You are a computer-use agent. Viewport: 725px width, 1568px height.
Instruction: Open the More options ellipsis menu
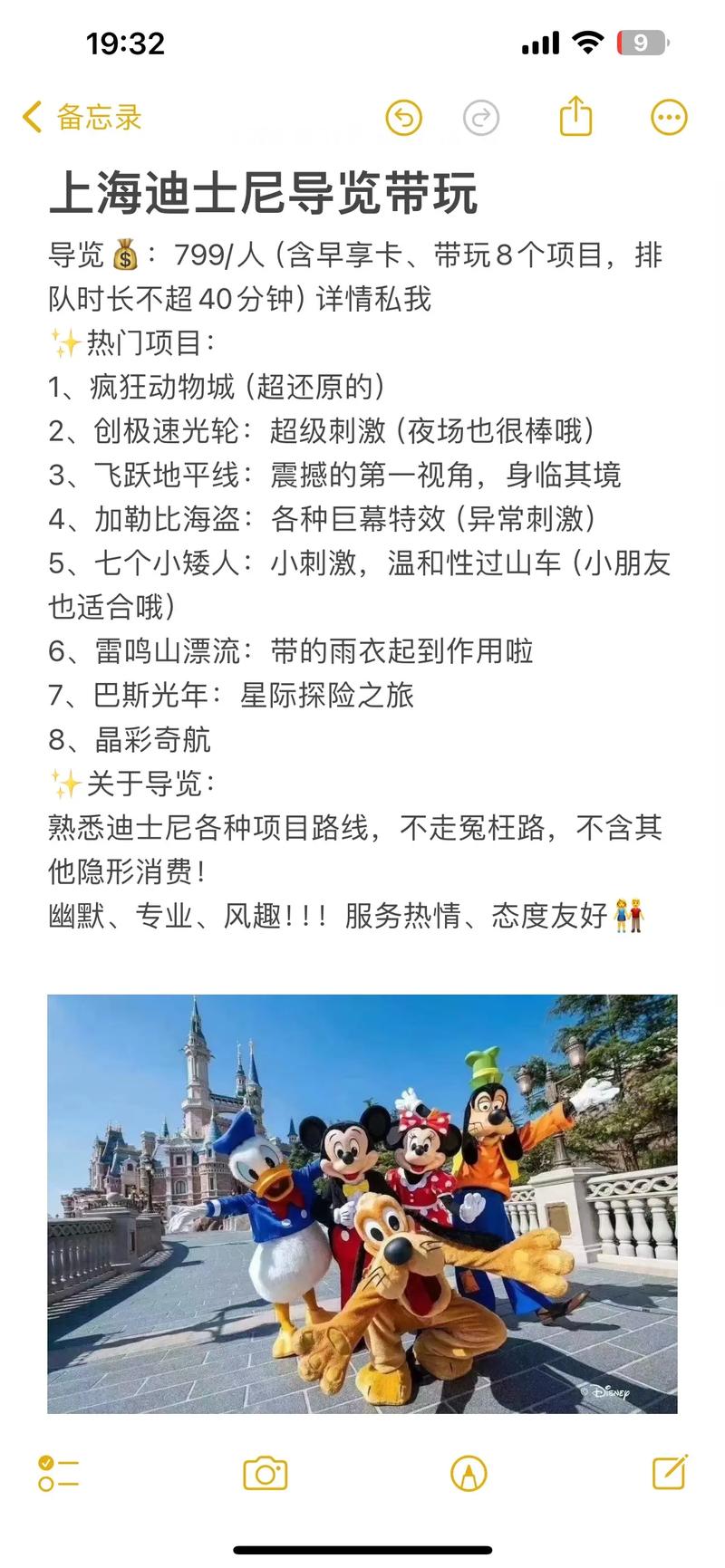(668, 118)
